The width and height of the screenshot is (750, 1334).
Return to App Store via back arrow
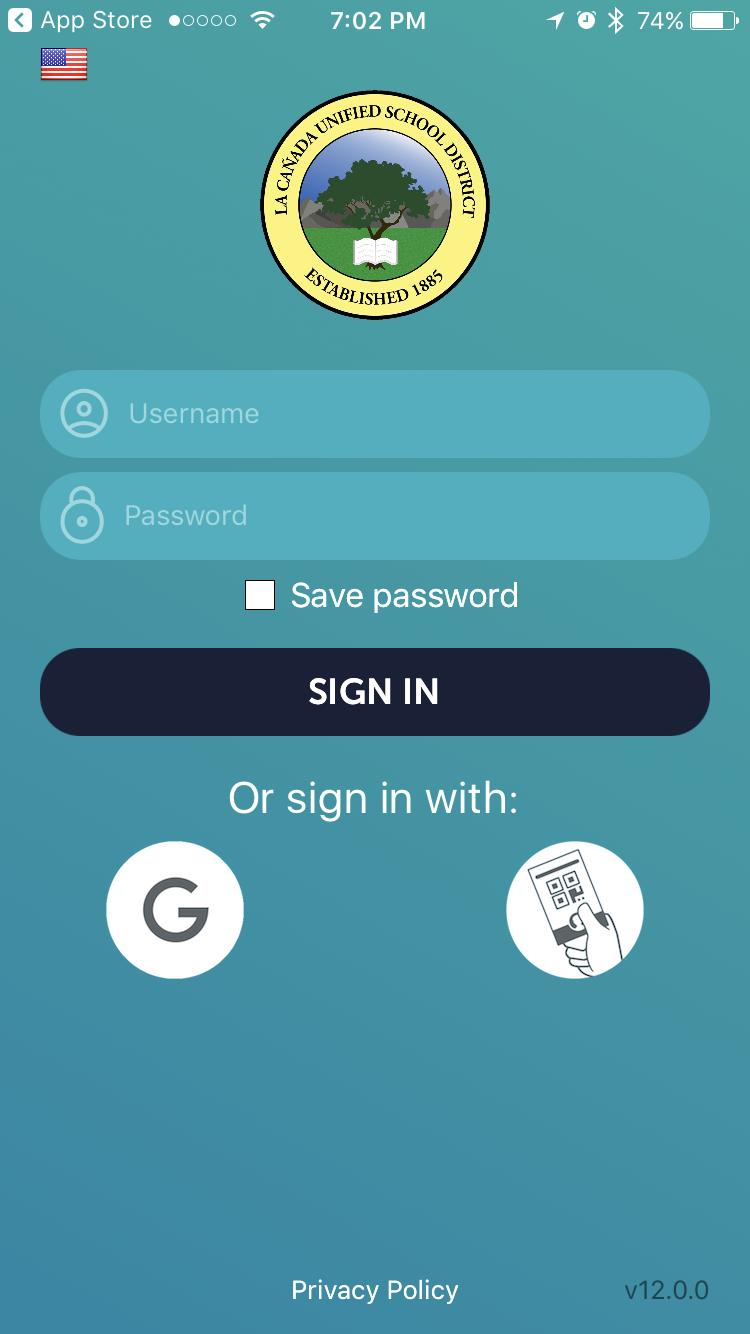(20, 20)
